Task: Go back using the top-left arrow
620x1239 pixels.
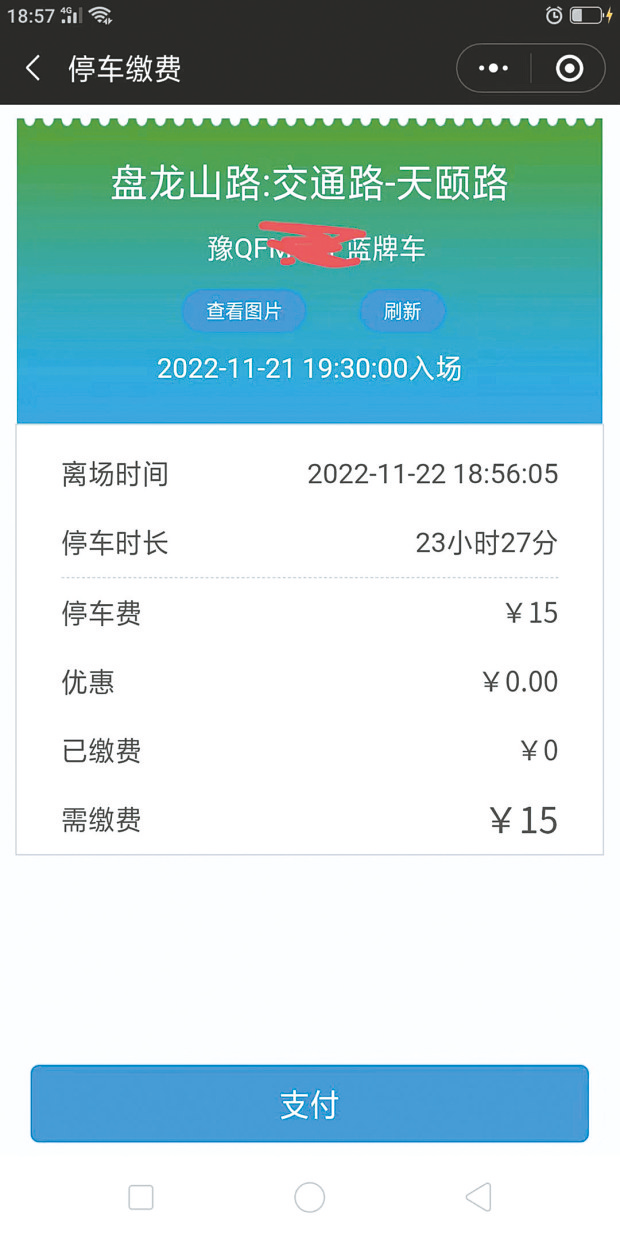Action: pos(33,69)
